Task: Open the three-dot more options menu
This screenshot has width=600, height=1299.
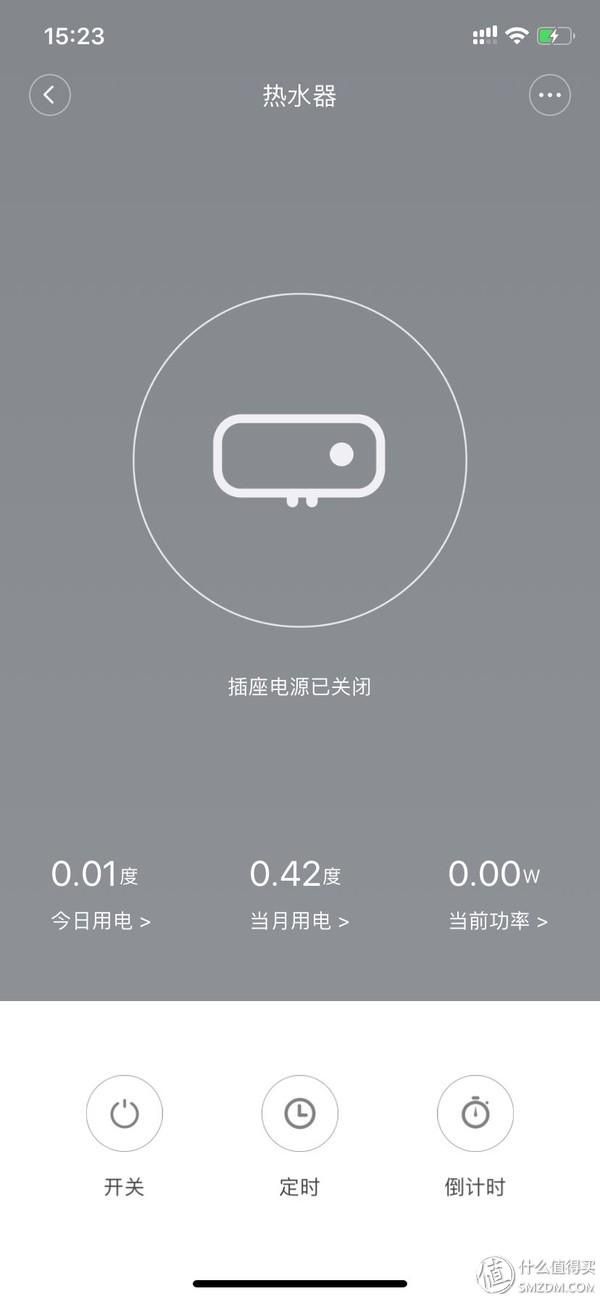Action: (549, 96)
